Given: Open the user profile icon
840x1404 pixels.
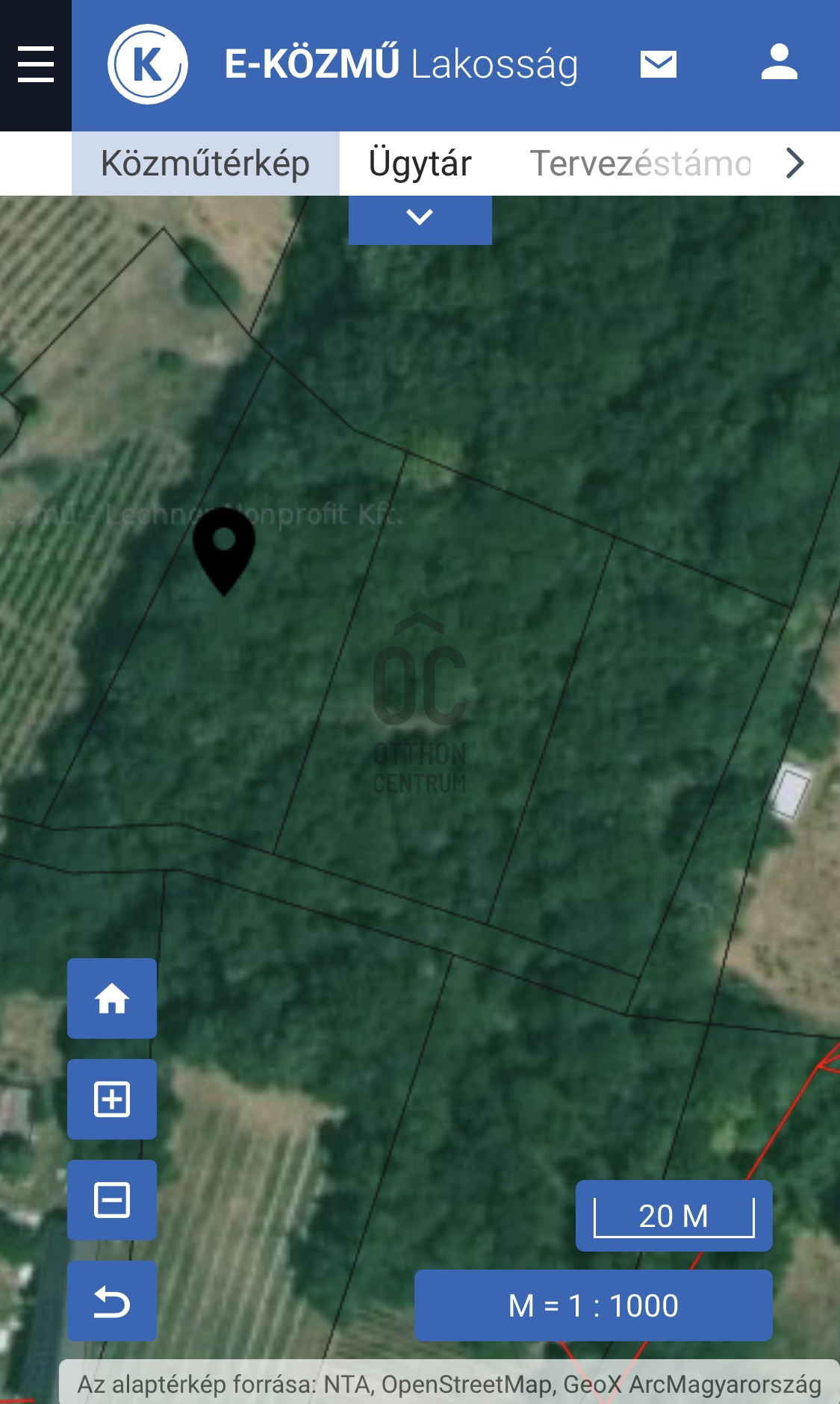Looking at the screenshot, I should (x=779, y=63).
